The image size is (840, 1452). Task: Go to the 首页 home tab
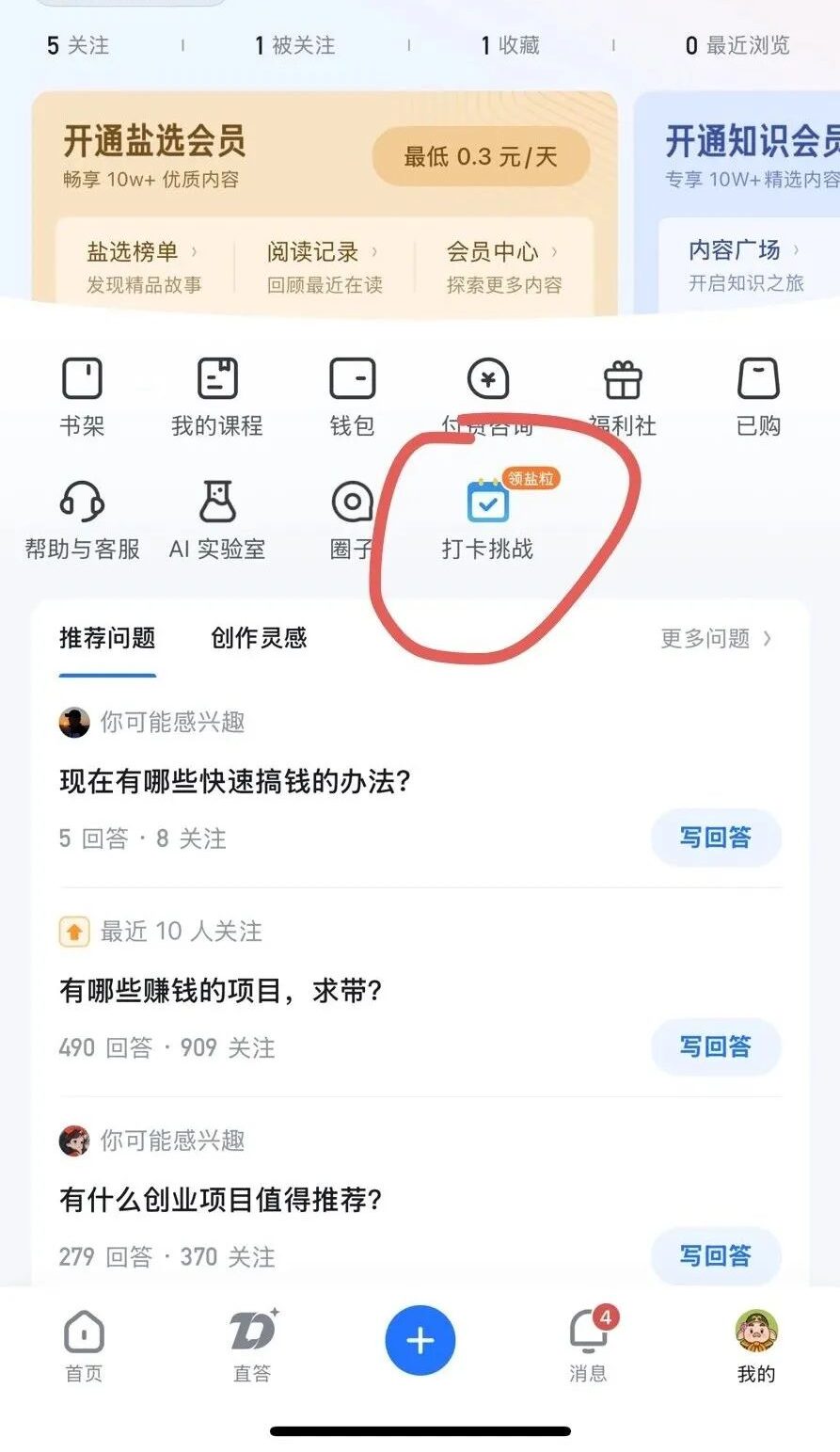(84, 1346)
